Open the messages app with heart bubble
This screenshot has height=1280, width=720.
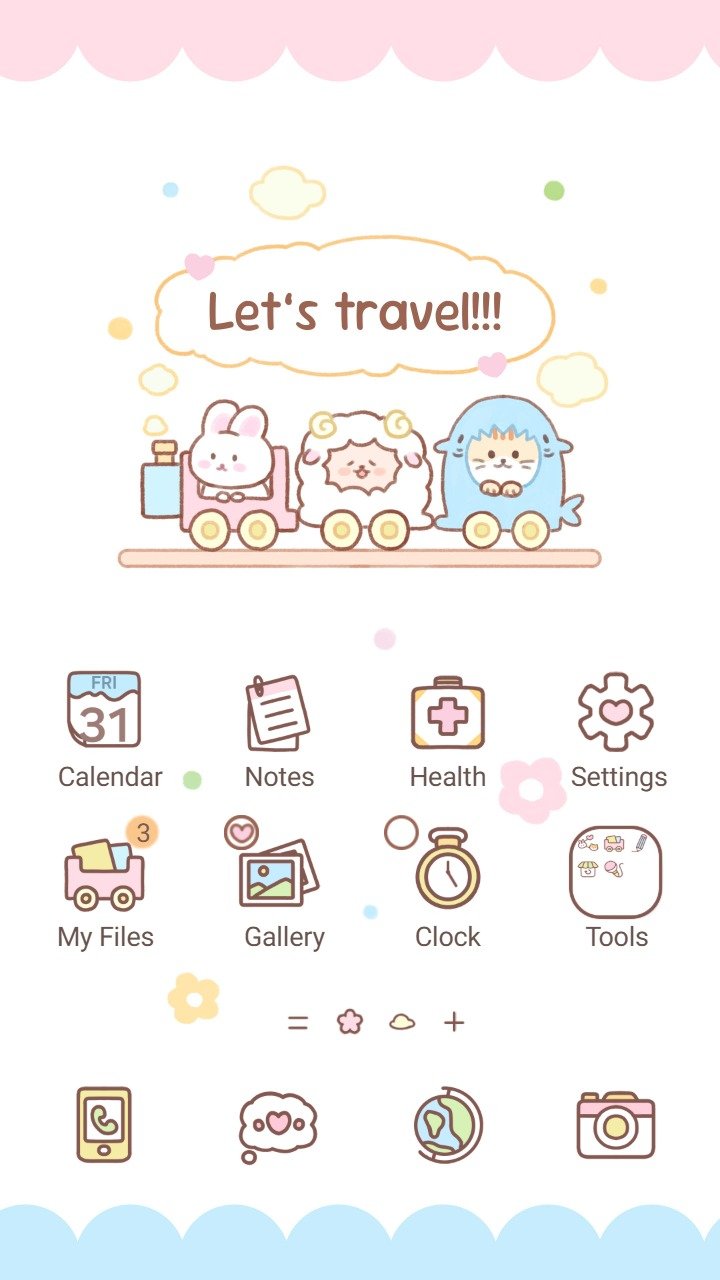pos(278,1124)
